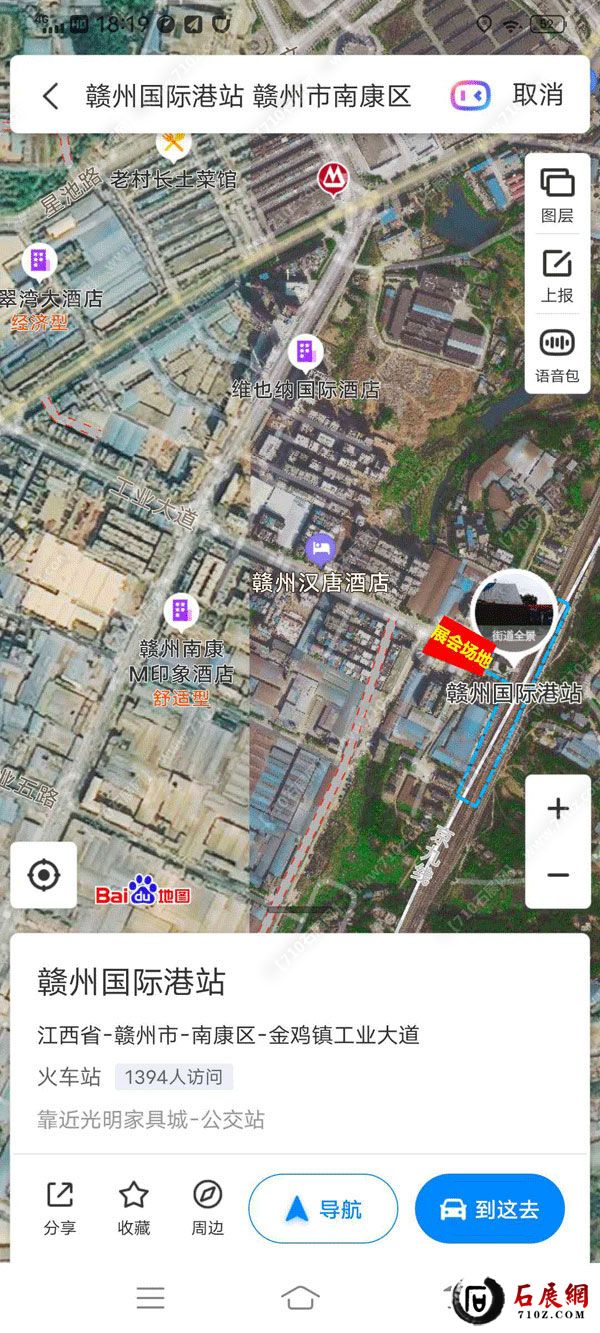Report an issue with 上报
The width and height of the screenshot is (600, 1333).
point(557,276)
